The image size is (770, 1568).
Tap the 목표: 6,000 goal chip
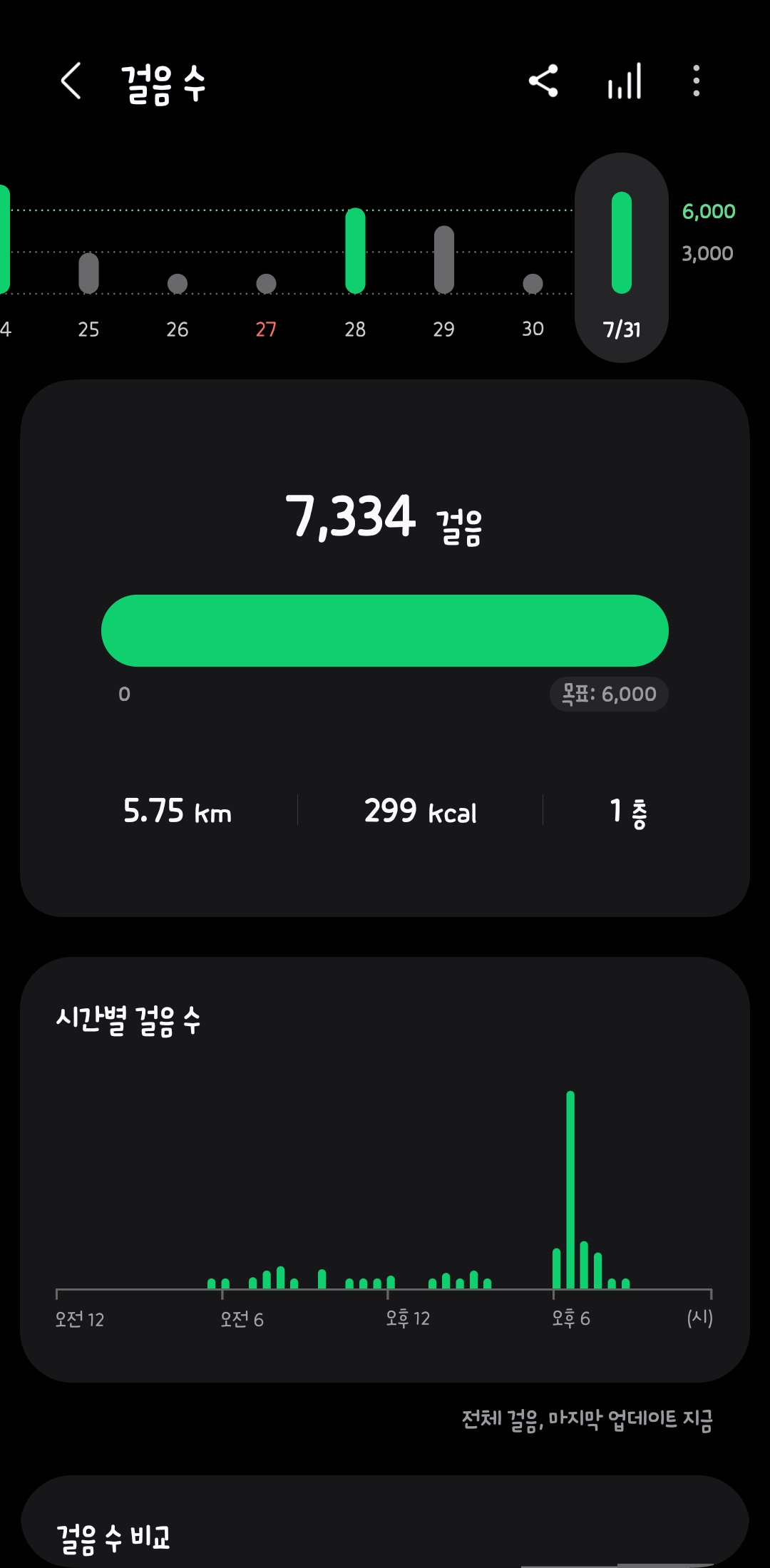[x=609, y=694]
